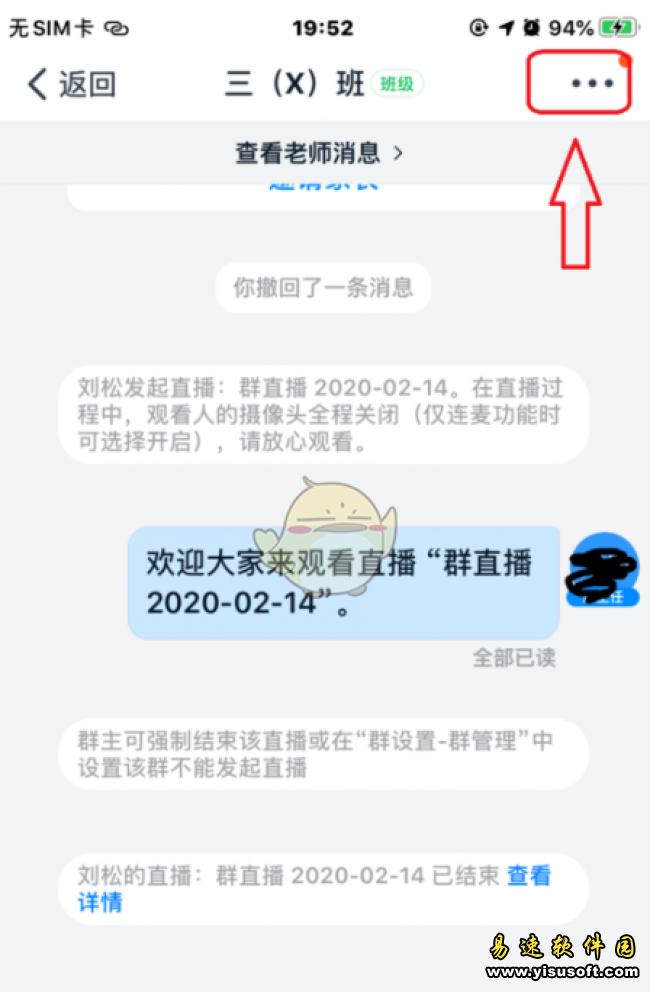
Task: Open the sender's avatar beside the live stream message
Action: 602,570
